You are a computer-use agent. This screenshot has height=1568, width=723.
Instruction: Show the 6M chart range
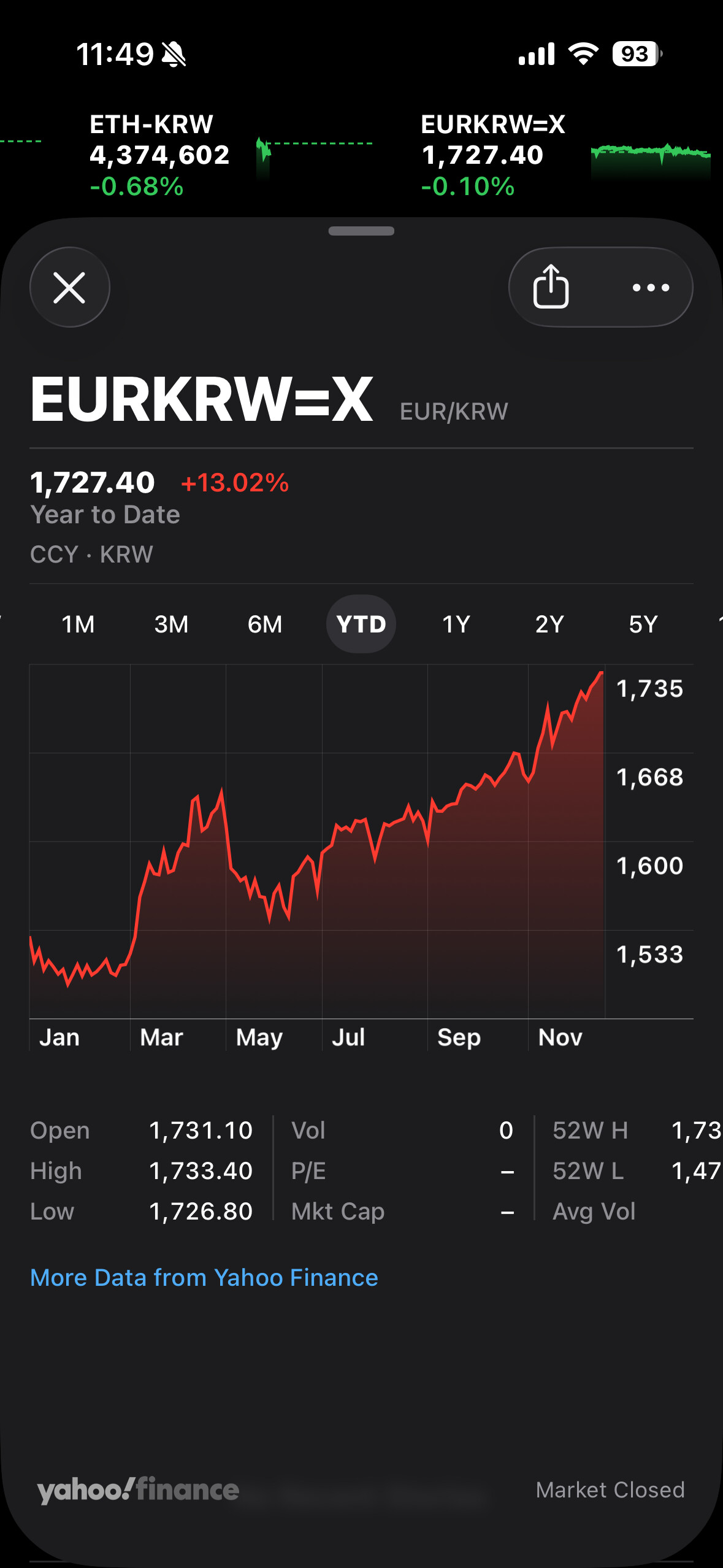[265, 625]
